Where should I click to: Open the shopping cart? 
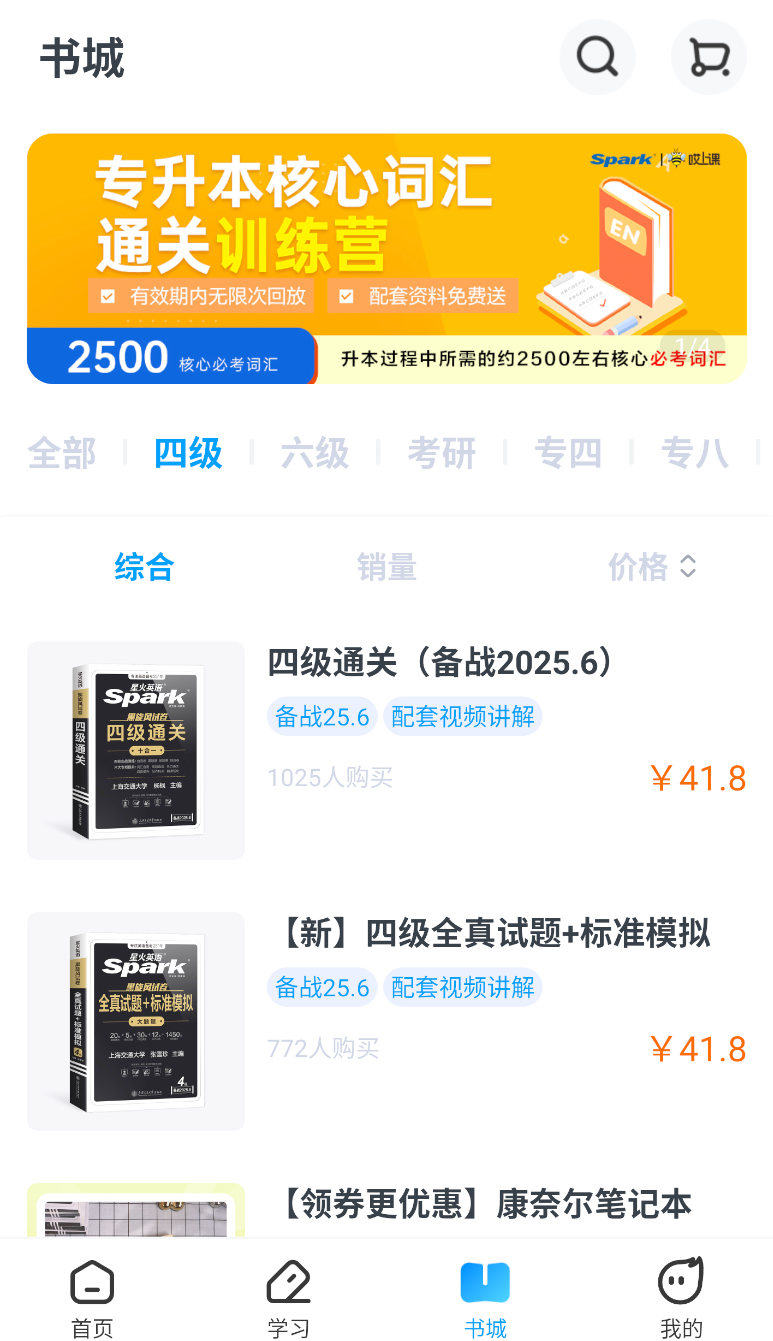[708, 57]
